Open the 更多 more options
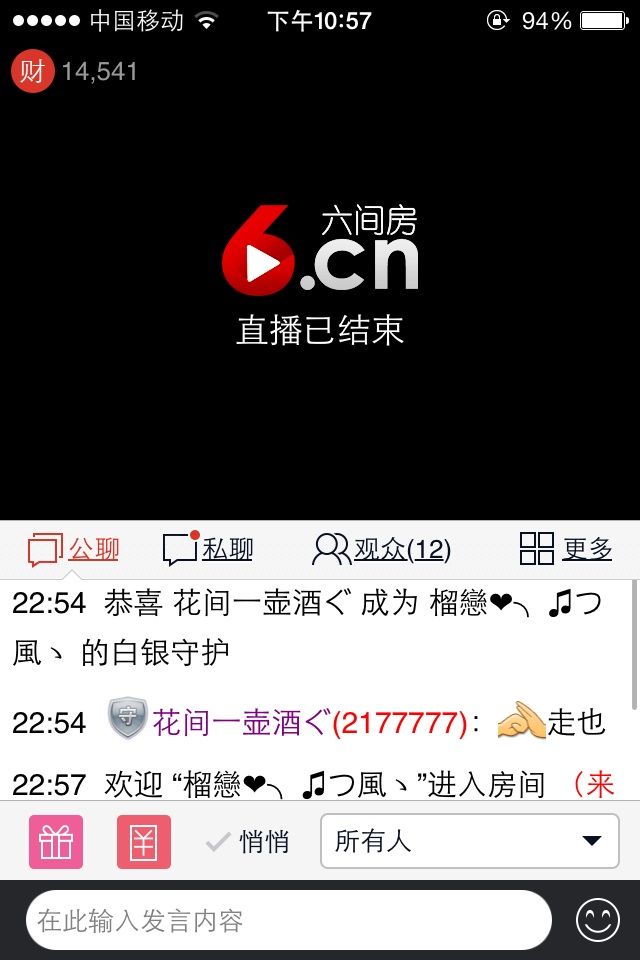Screen dimensions: 640x960 coord(566,549)
